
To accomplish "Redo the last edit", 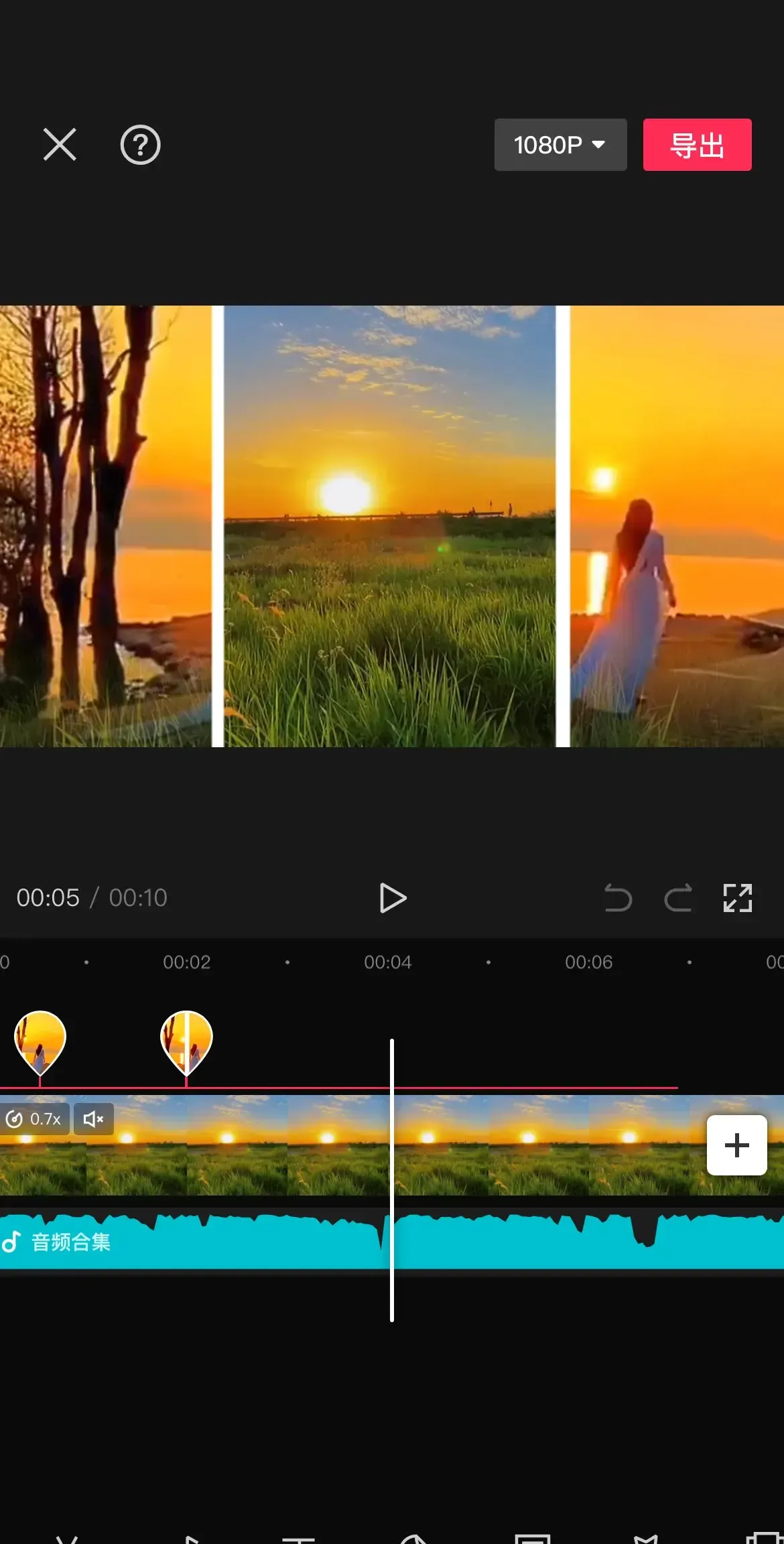I will click(x=677, y=898).
